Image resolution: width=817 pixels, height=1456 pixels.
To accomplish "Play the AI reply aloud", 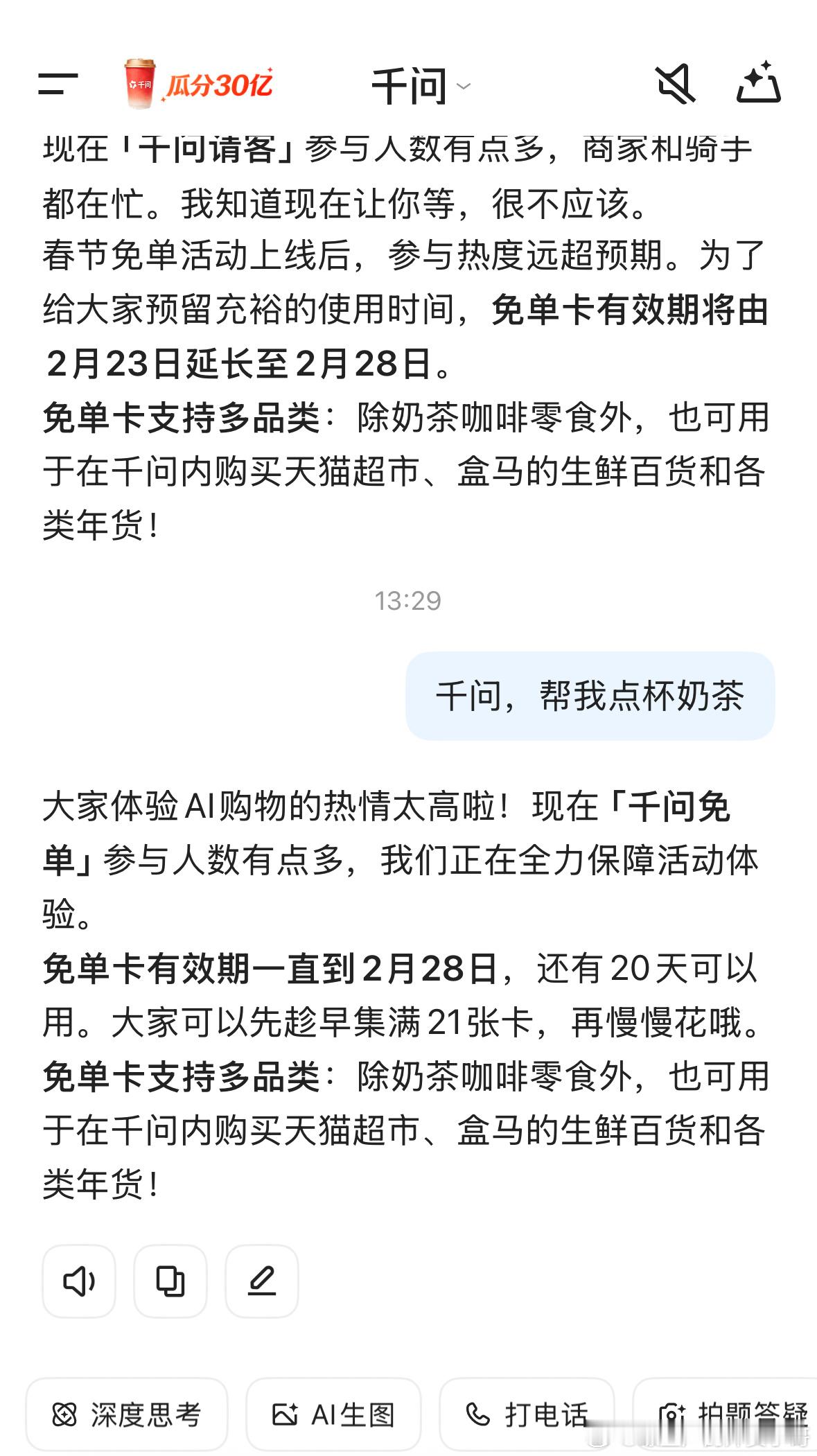I will pos(78,1281).
